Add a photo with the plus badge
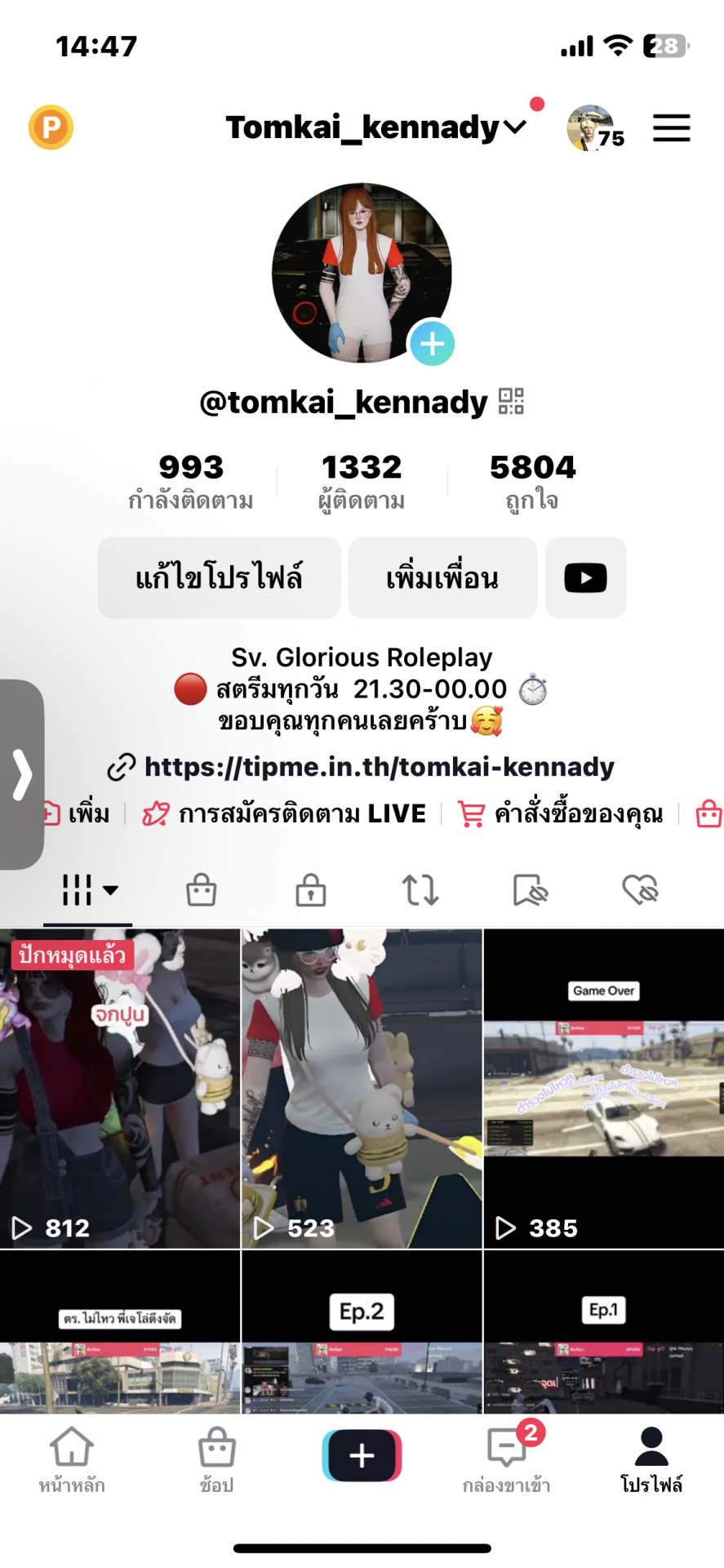 [432, 344]
